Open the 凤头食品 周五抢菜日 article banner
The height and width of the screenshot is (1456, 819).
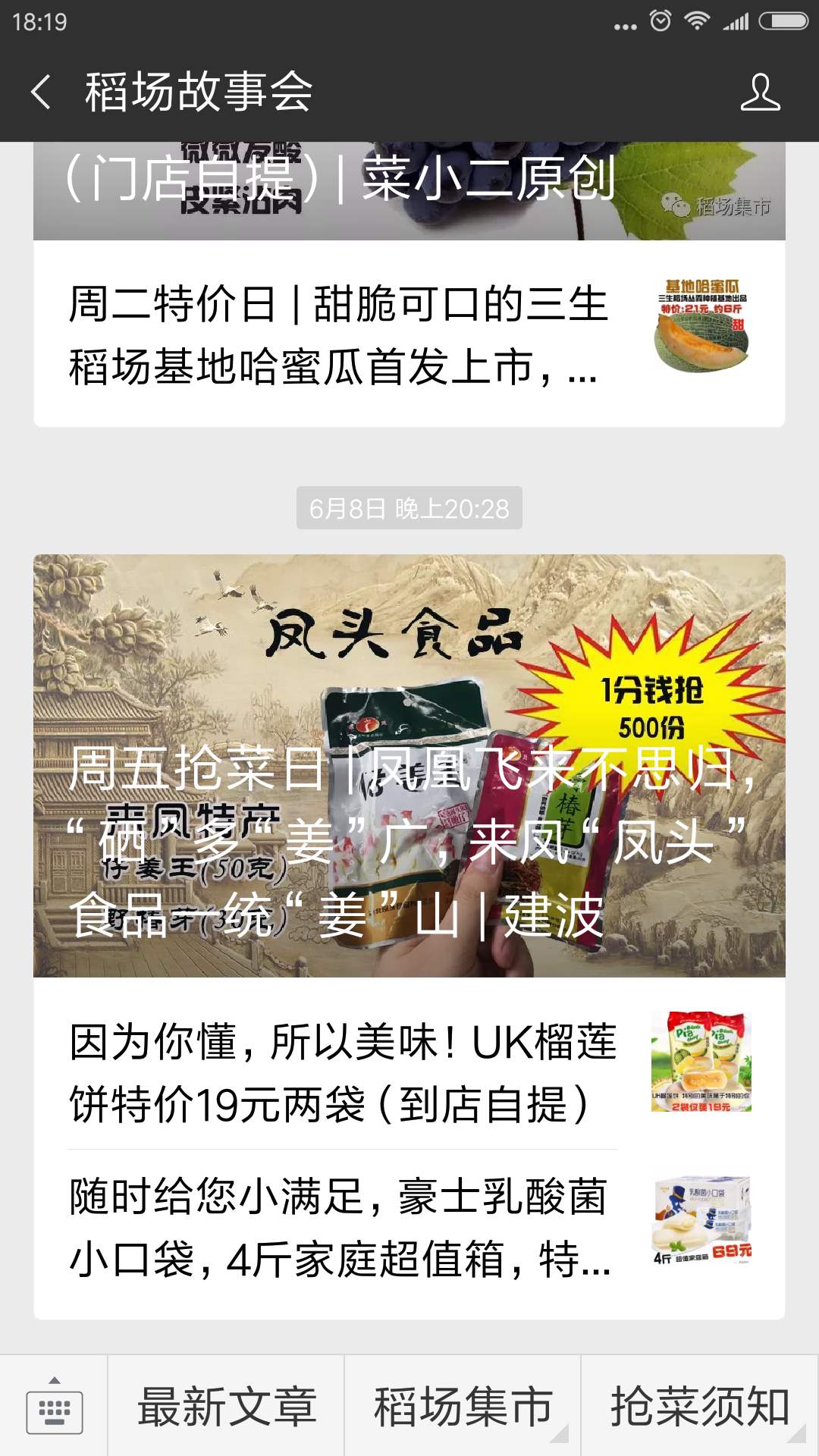(x=409, y=766)
